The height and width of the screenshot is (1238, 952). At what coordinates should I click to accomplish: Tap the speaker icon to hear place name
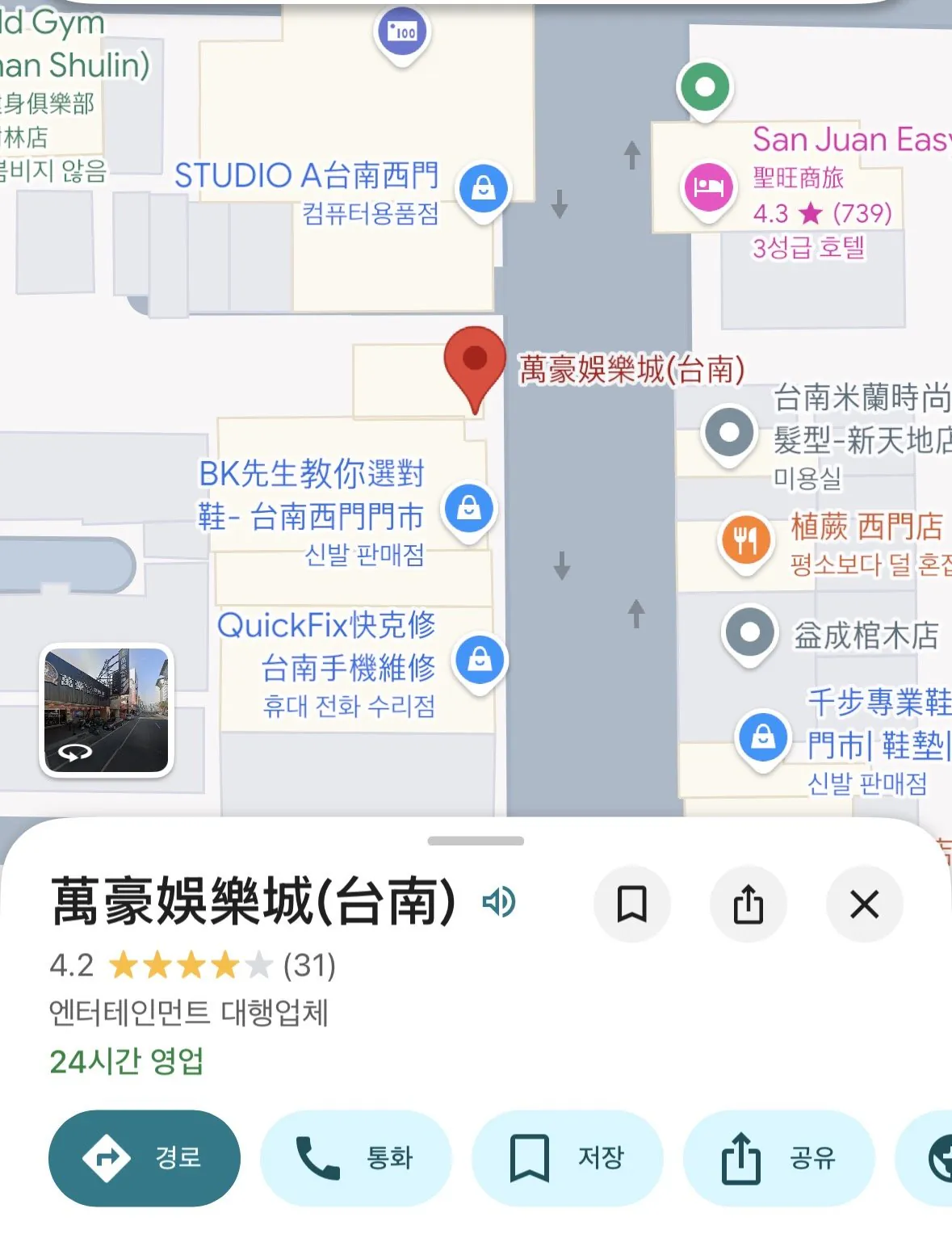497,902
